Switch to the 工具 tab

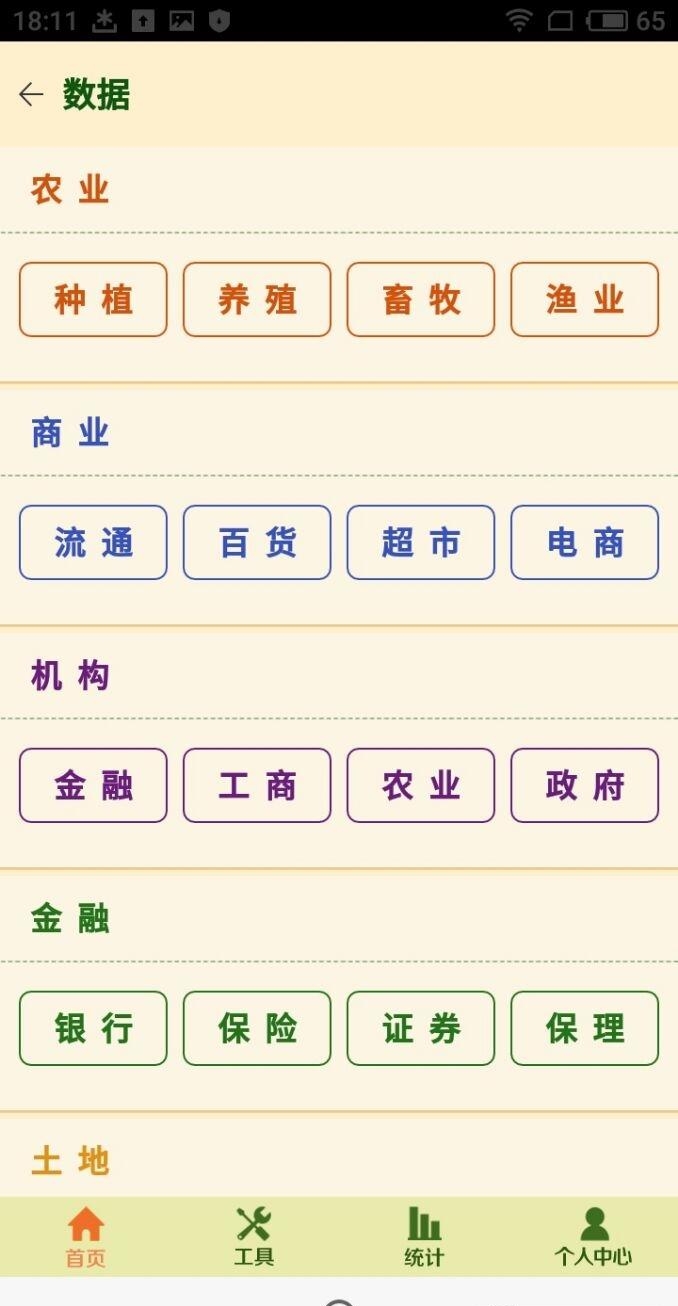tap(254, 1237)
